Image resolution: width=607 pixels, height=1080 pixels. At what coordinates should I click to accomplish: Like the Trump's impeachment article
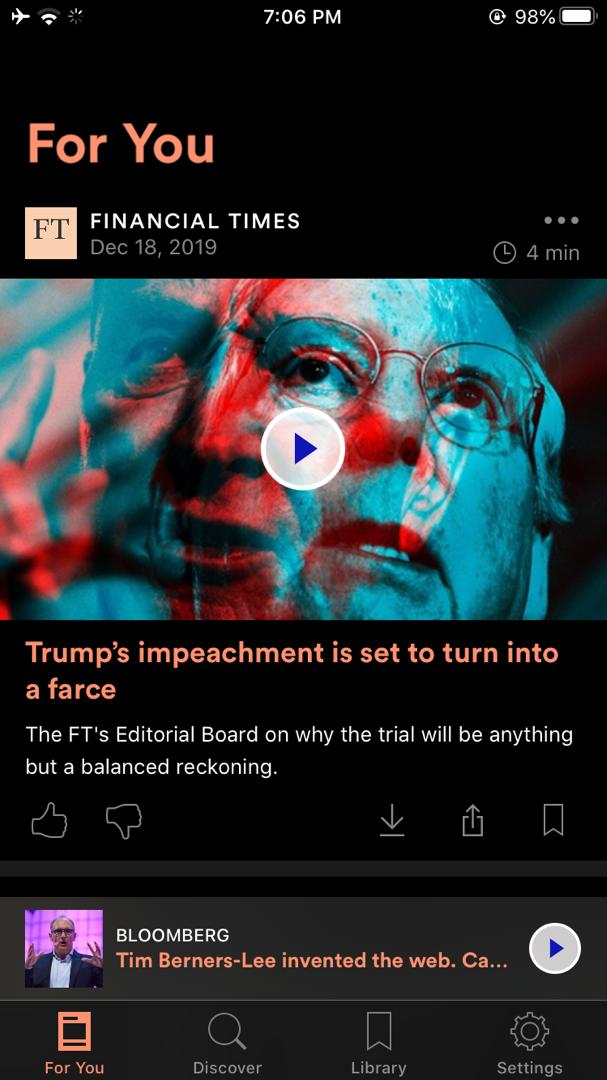[x=49, y=821]
